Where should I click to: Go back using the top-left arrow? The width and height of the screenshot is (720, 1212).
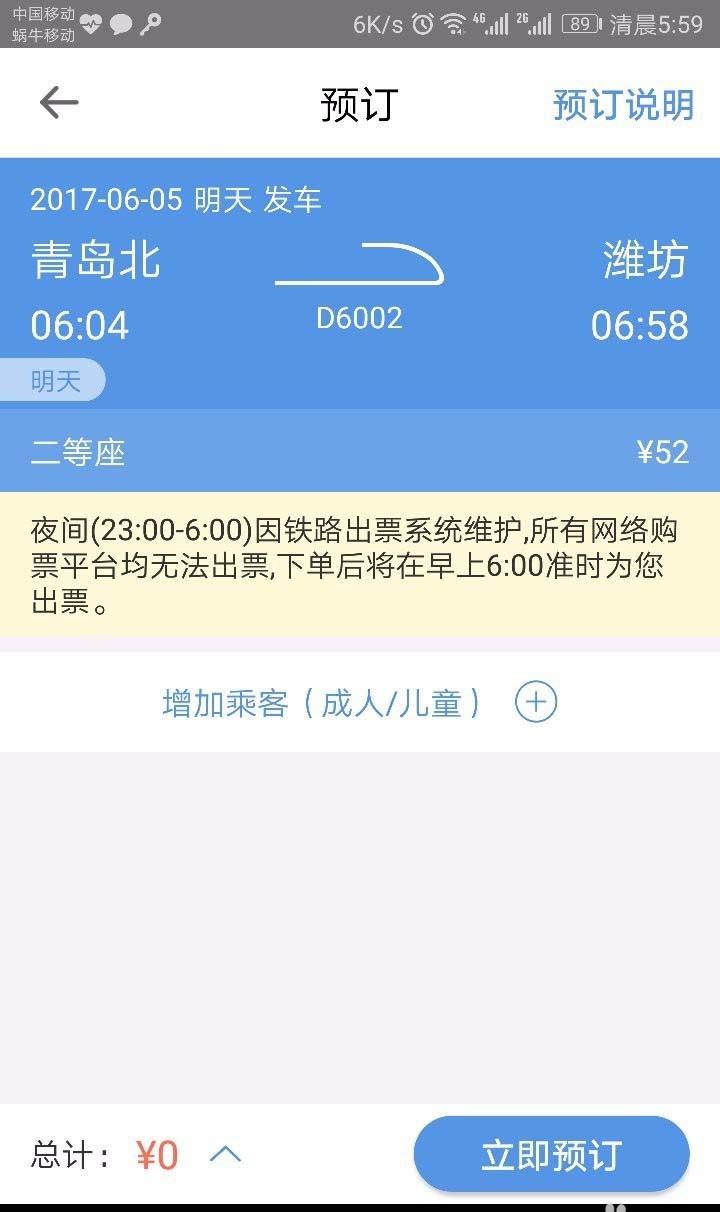click(58, 103)
